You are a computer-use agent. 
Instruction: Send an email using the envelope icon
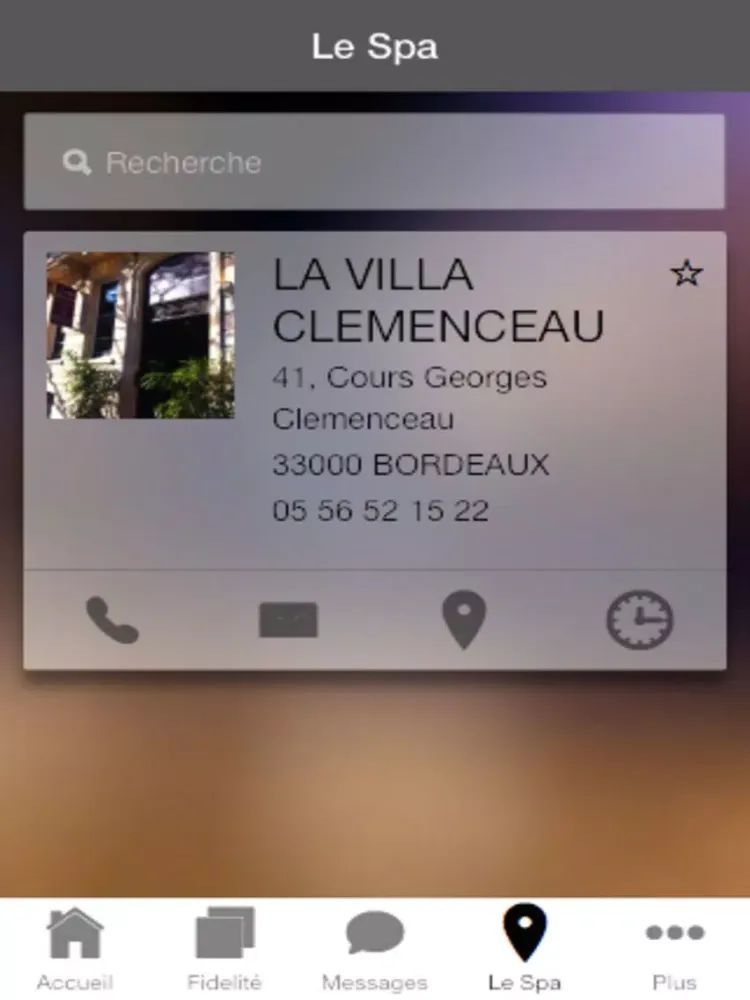(x=288, y=620)
